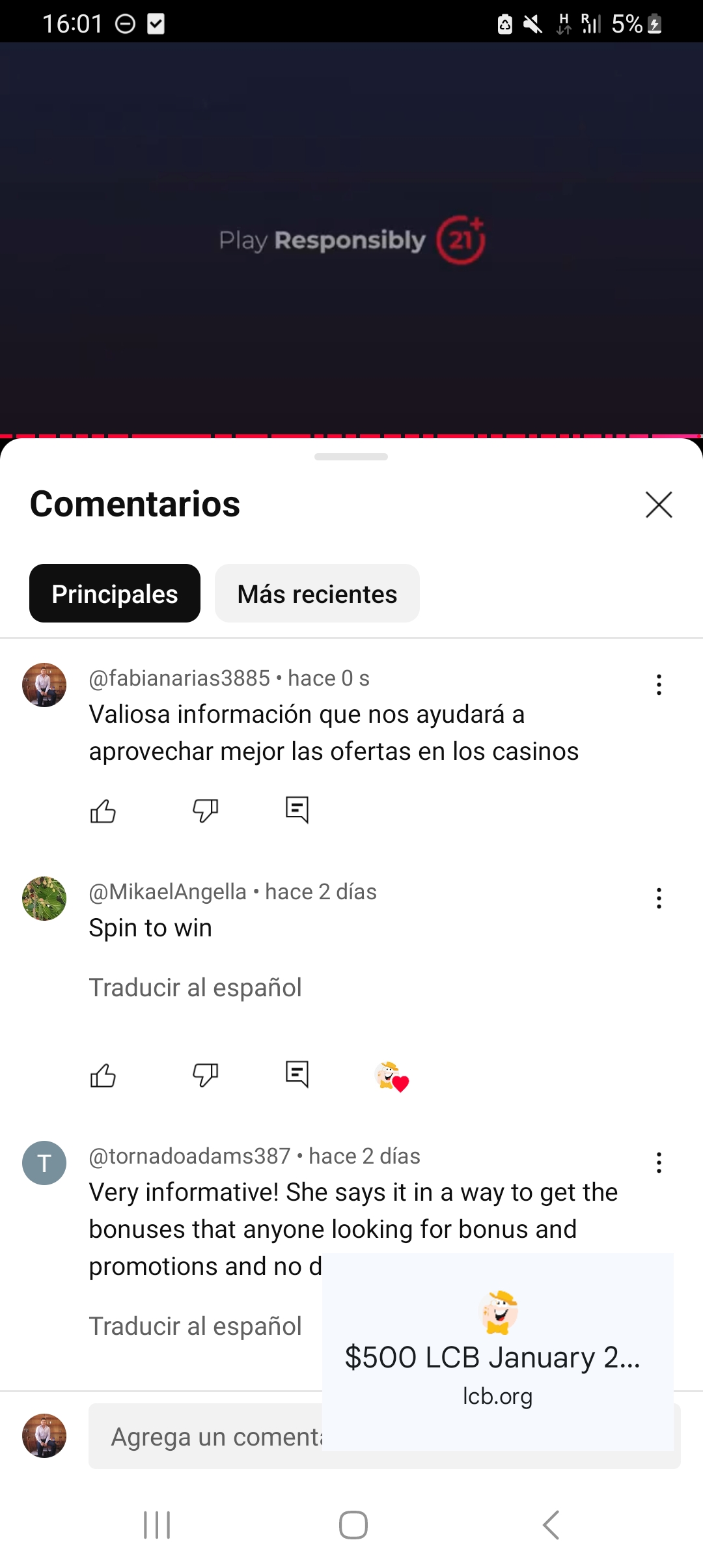Like fabianarias3885's comment

103,811
